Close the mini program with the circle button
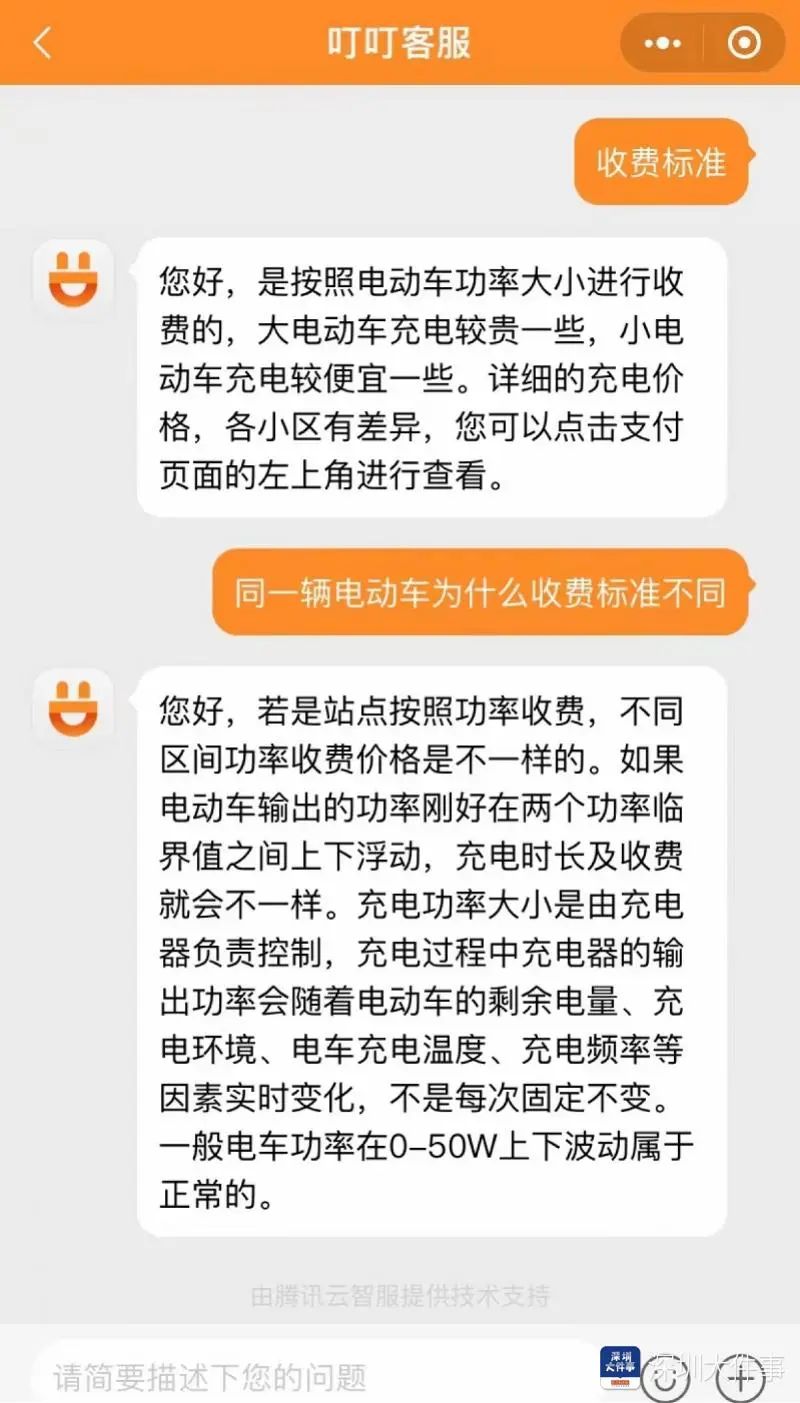The image size is (800, 1403). 743,43
